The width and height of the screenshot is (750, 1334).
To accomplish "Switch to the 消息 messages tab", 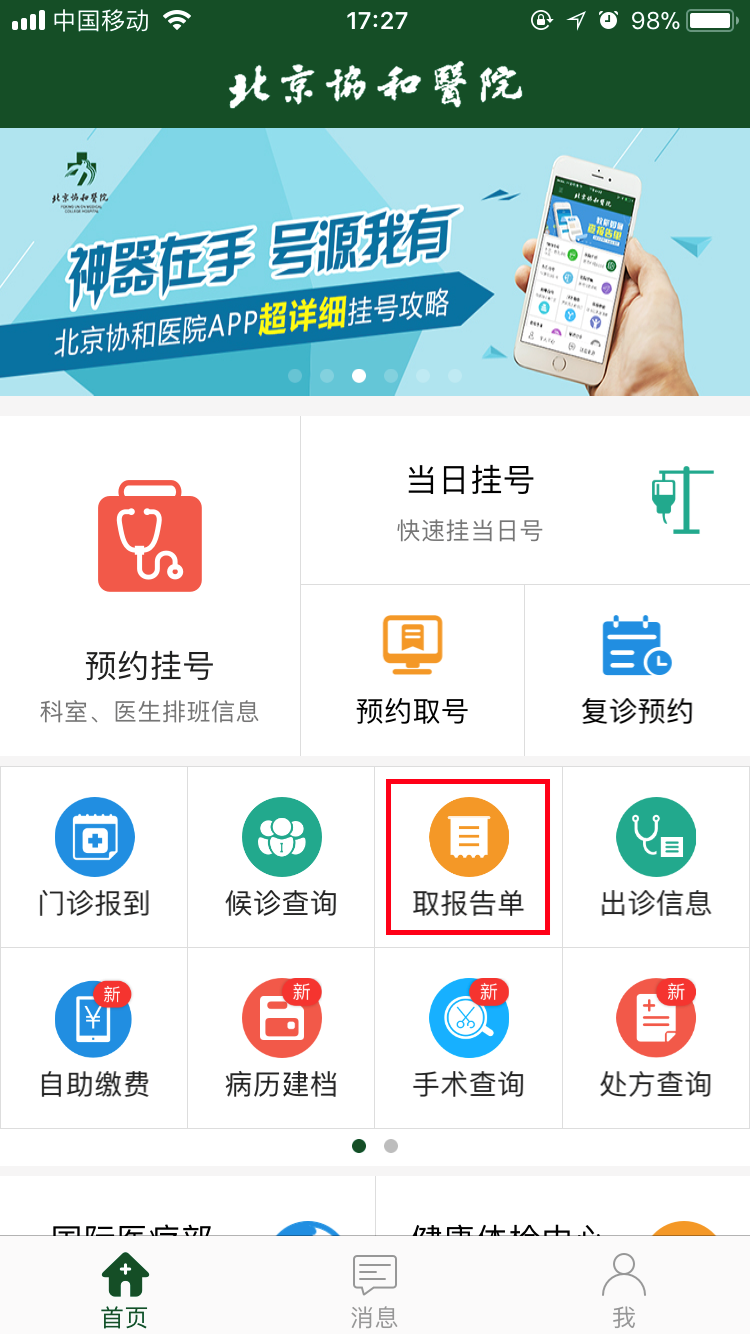I will 374,1290.
